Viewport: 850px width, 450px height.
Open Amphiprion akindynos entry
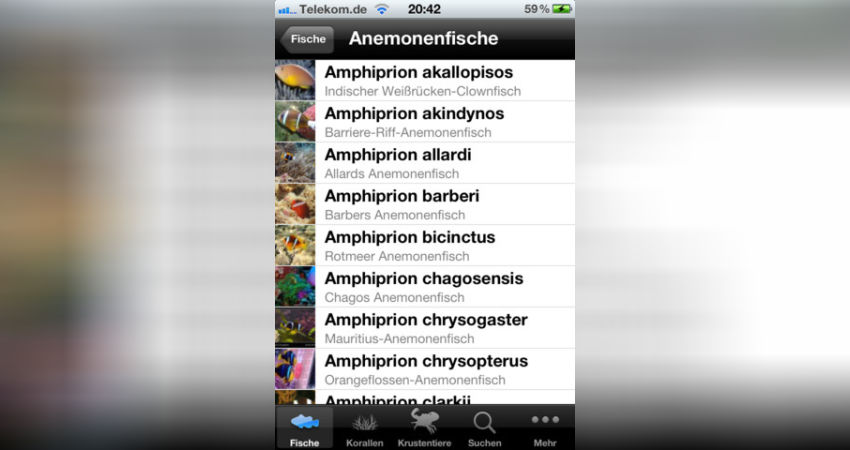[425, 121]
